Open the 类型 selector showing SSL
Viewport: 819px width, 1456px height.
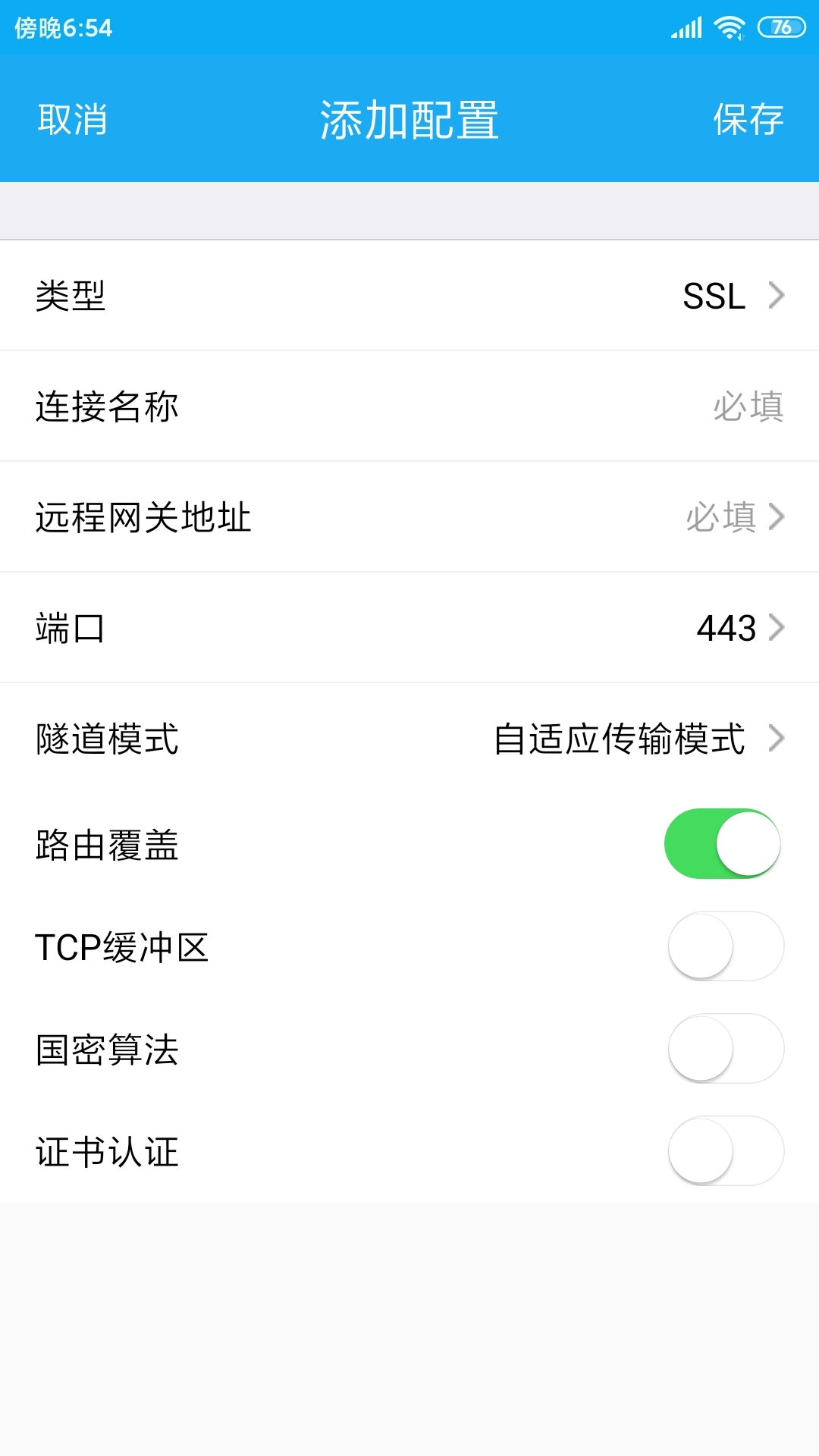pyautogui.click(x=409, y=296)
